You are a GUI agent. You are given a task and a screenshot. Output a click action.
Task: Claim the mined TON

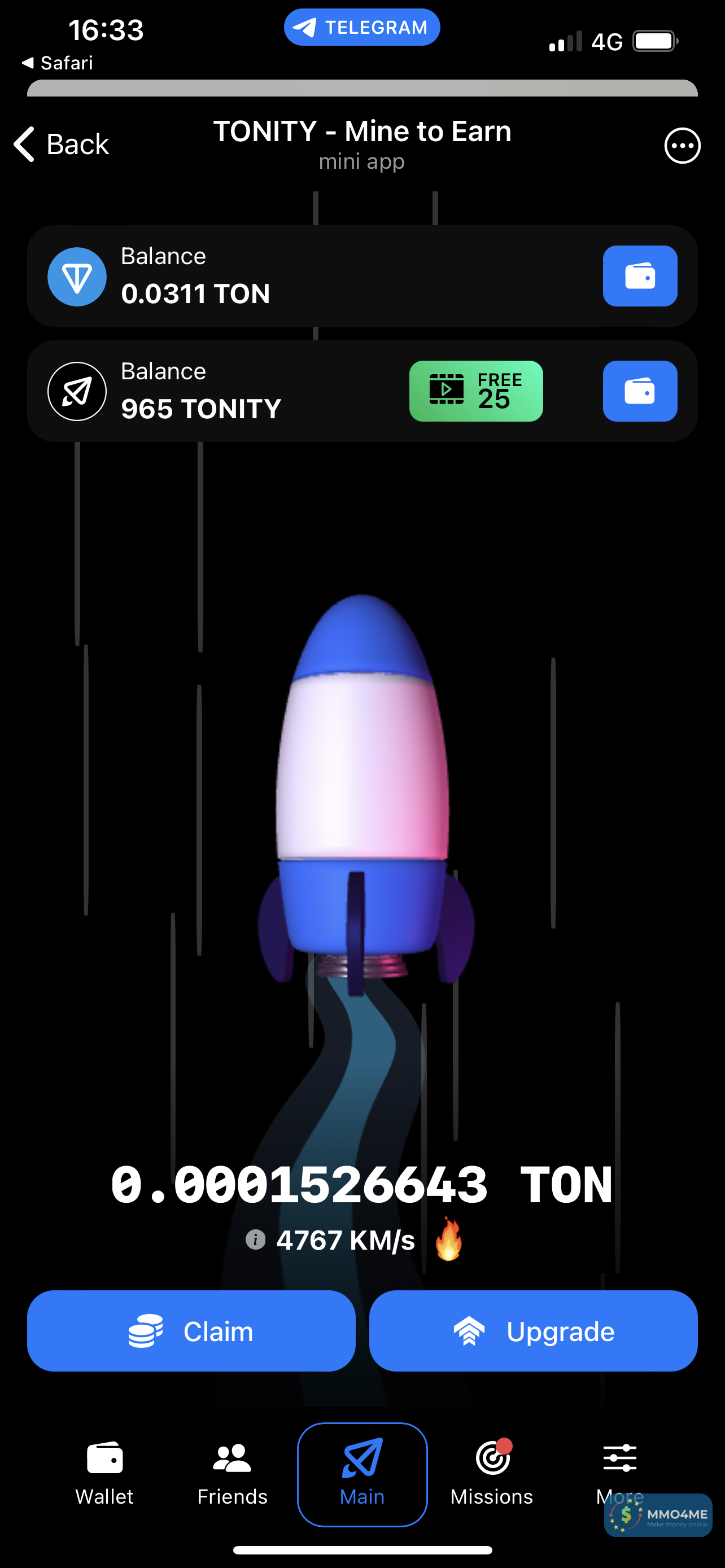(191, 1331)
